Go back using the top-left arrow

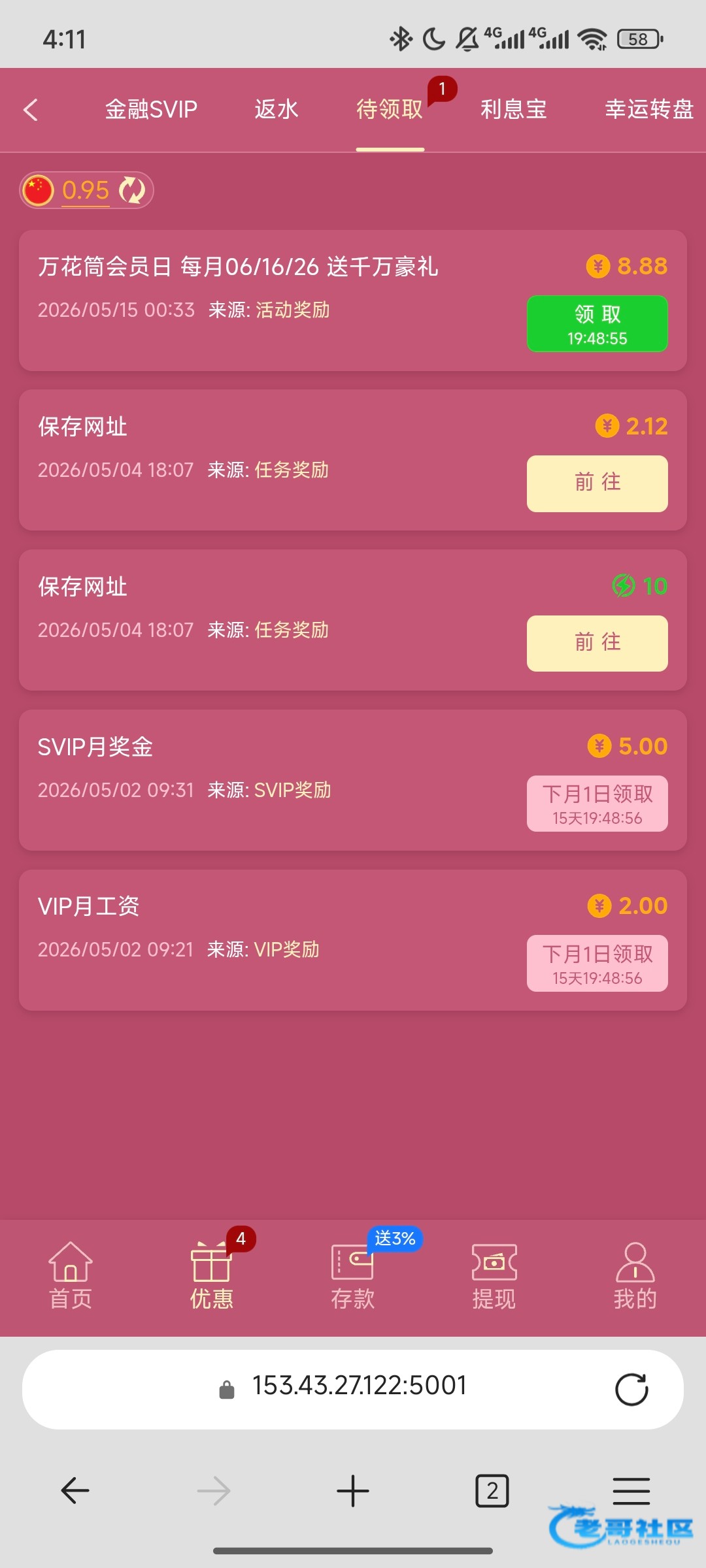31,109
